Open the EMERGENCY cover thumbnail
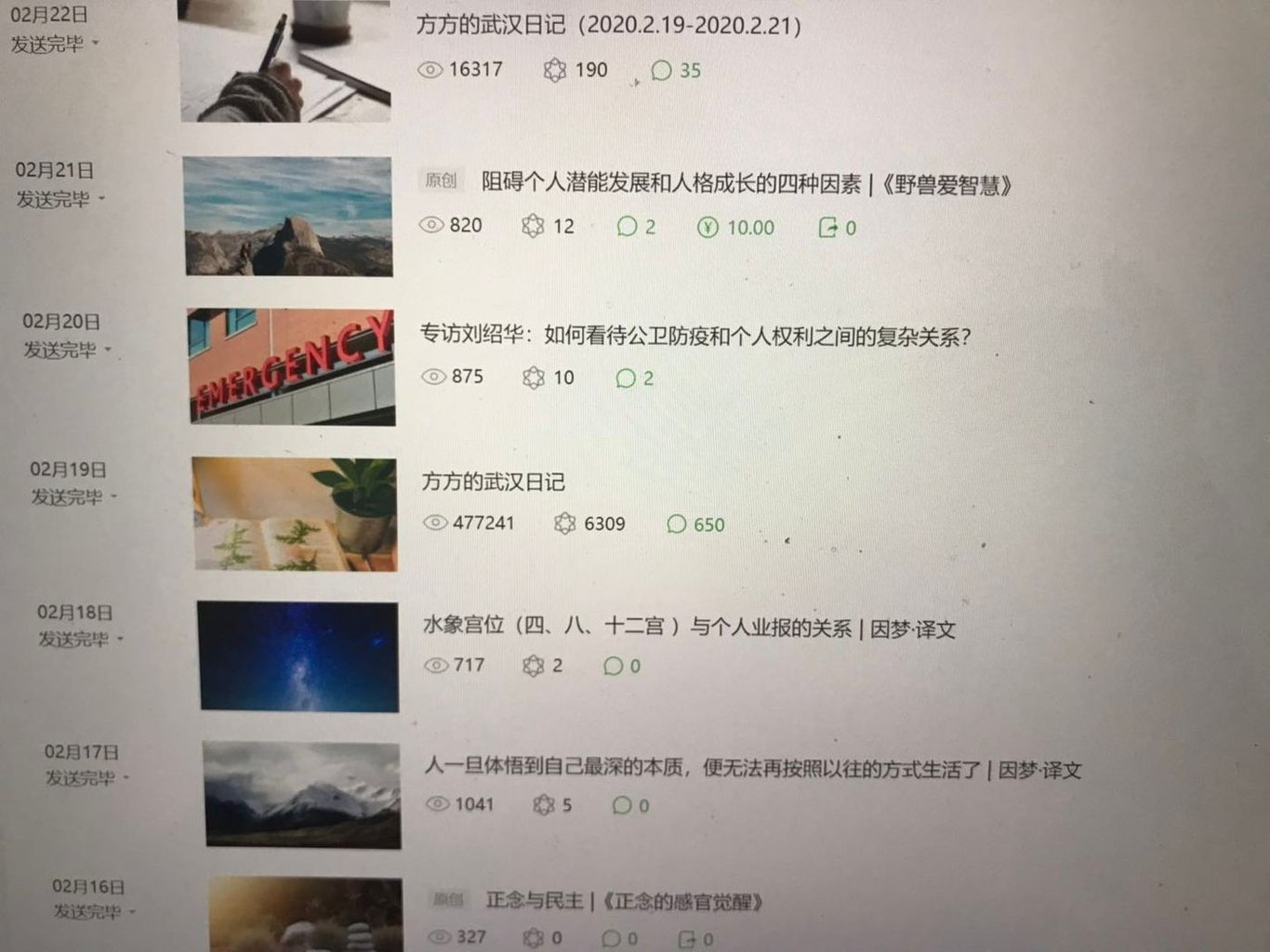The width and height of the screenshot is (1270, 952). click(x=292, y=367)
